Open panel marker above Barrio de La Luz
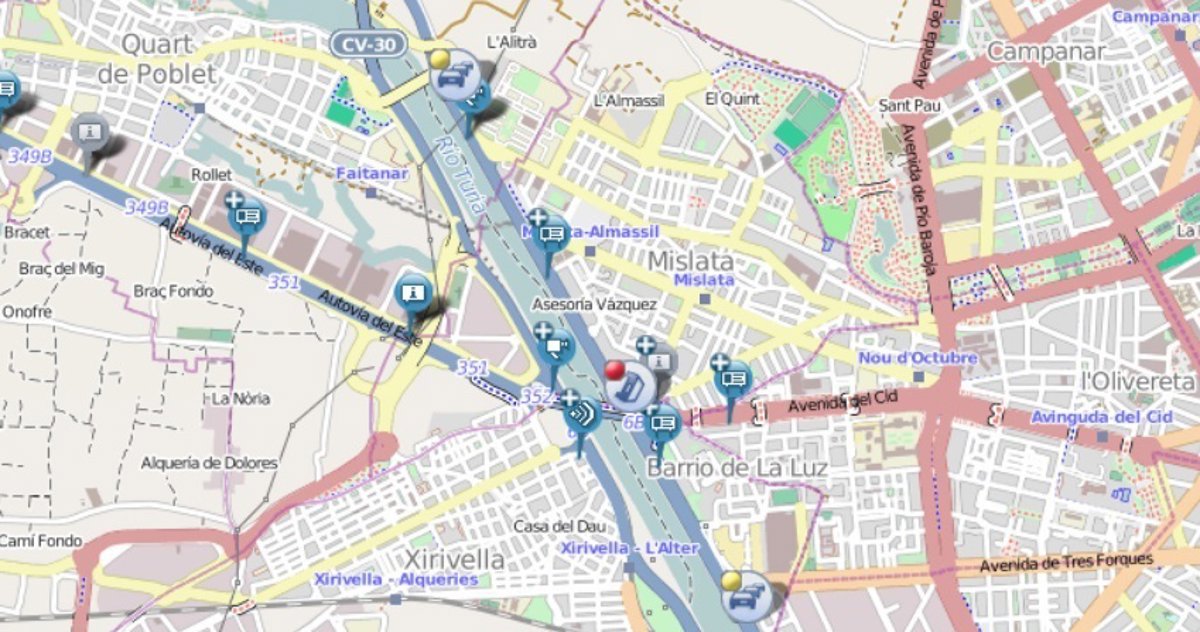The width and height of the screenshot is (1200, 632). tap(661, 423)
